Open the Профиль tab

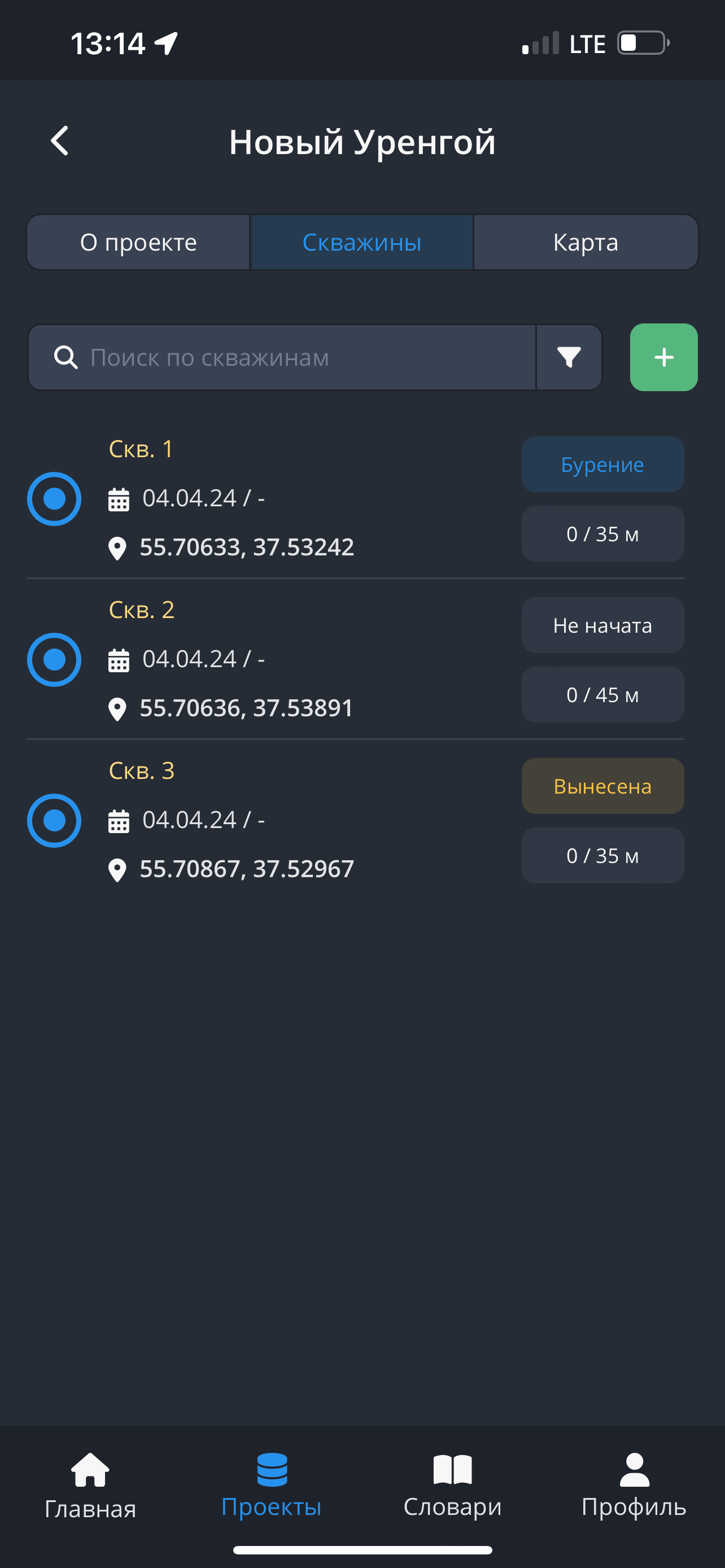[x=634, y=1485]
